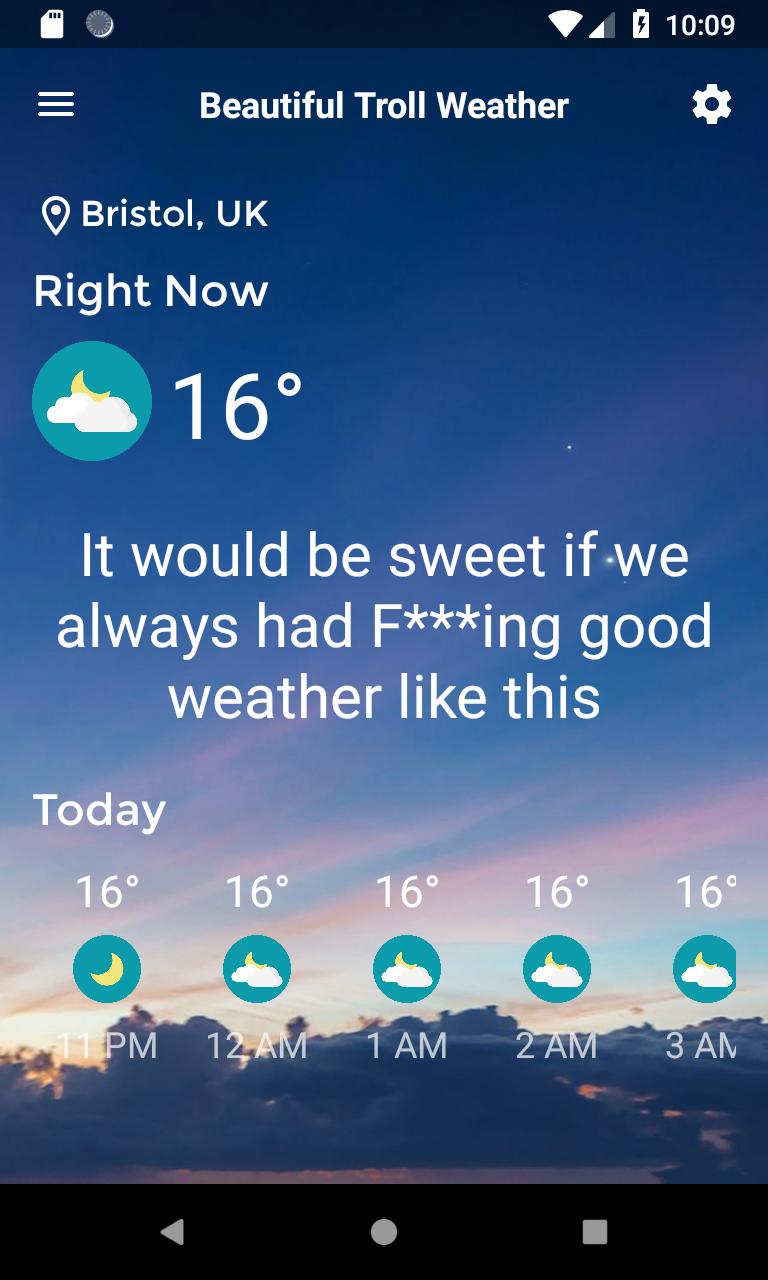Image resolution: width=768 pixels, height=1280 pixels.
Task: Open the hamburger navigation menu
Action: (x=55, y=103)
